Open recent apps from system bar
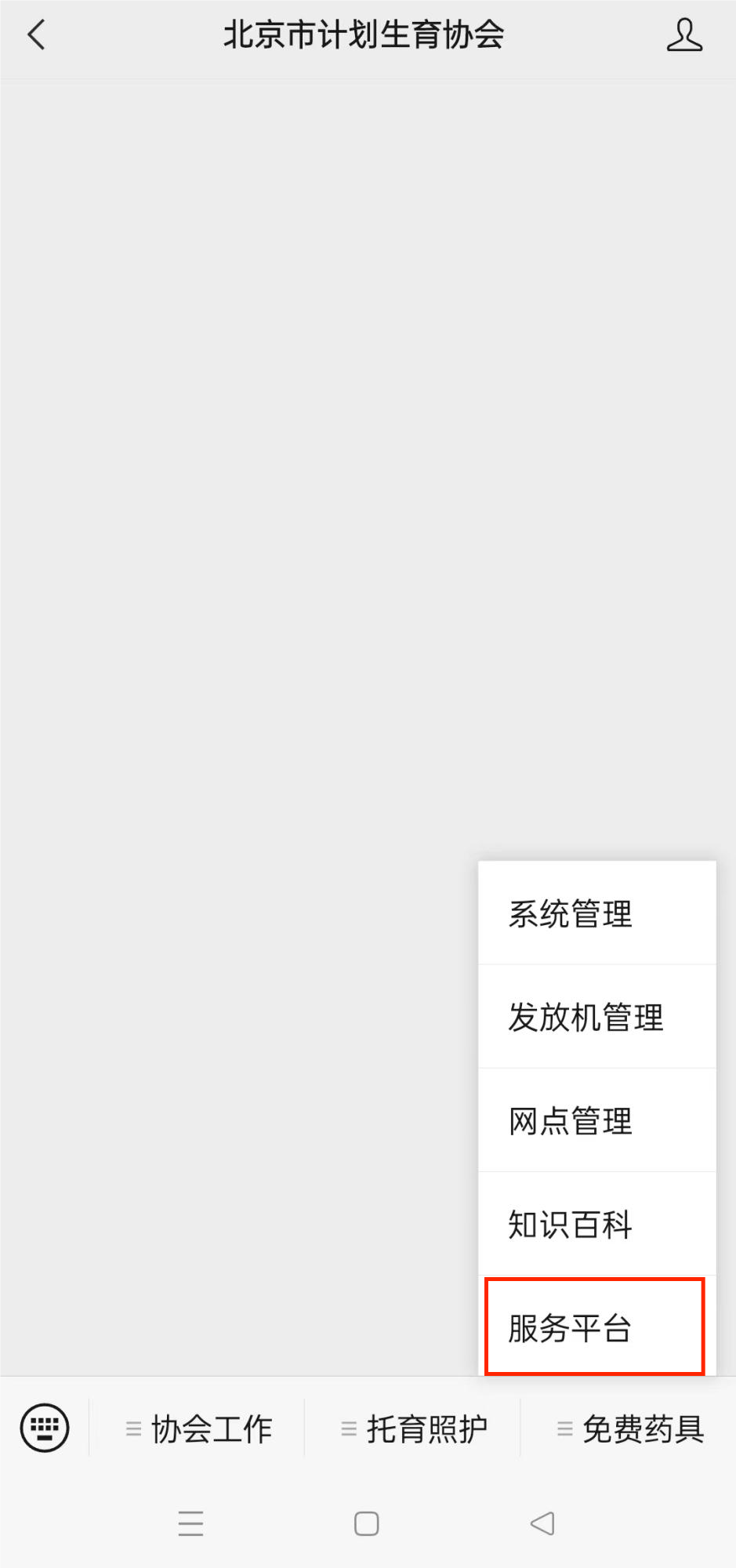This screenshot has width=736, height=1568. pyautogui.click(x=190, y=1523)
